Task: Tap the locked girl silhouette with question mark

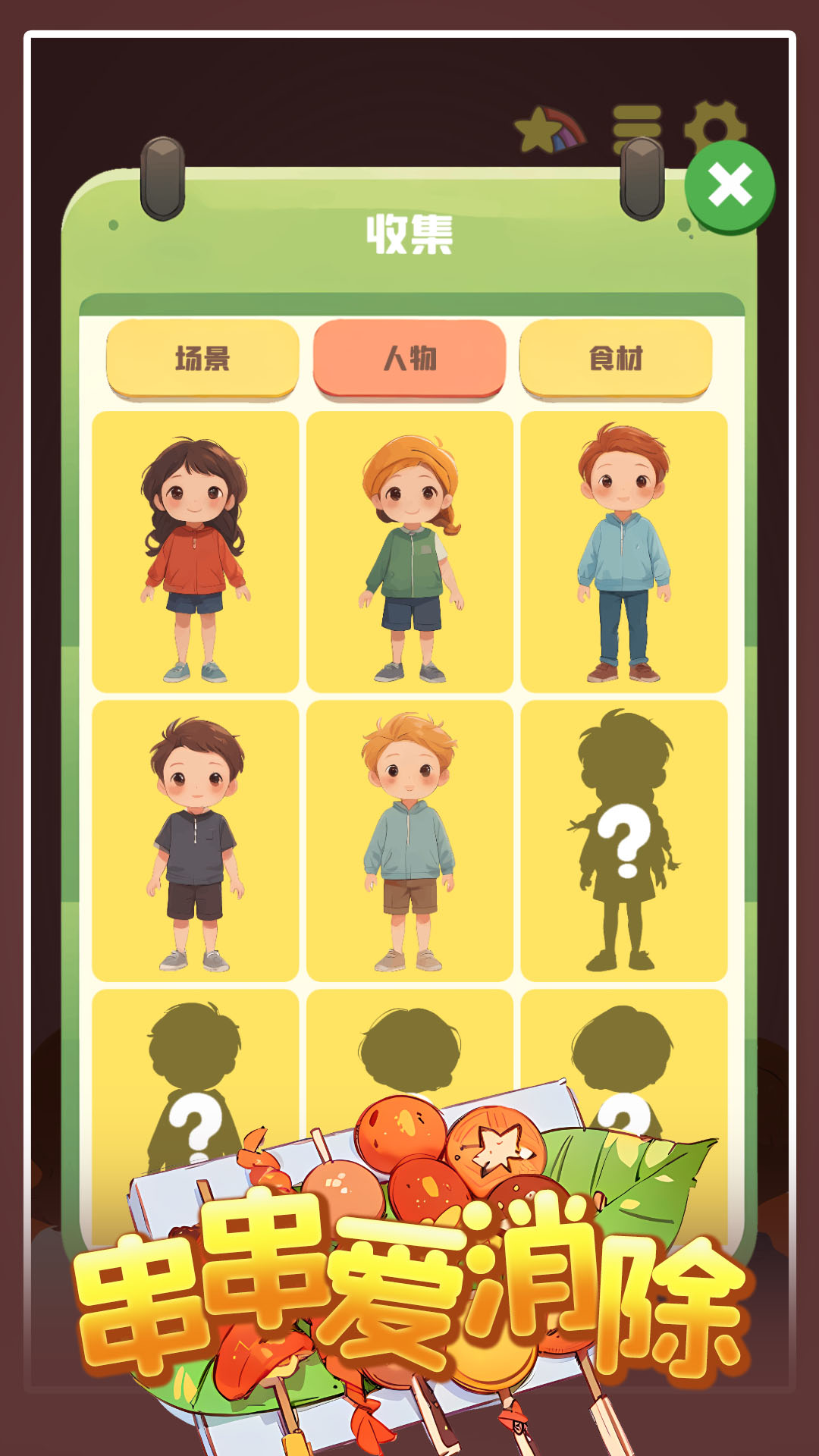Action: point(624,842)
